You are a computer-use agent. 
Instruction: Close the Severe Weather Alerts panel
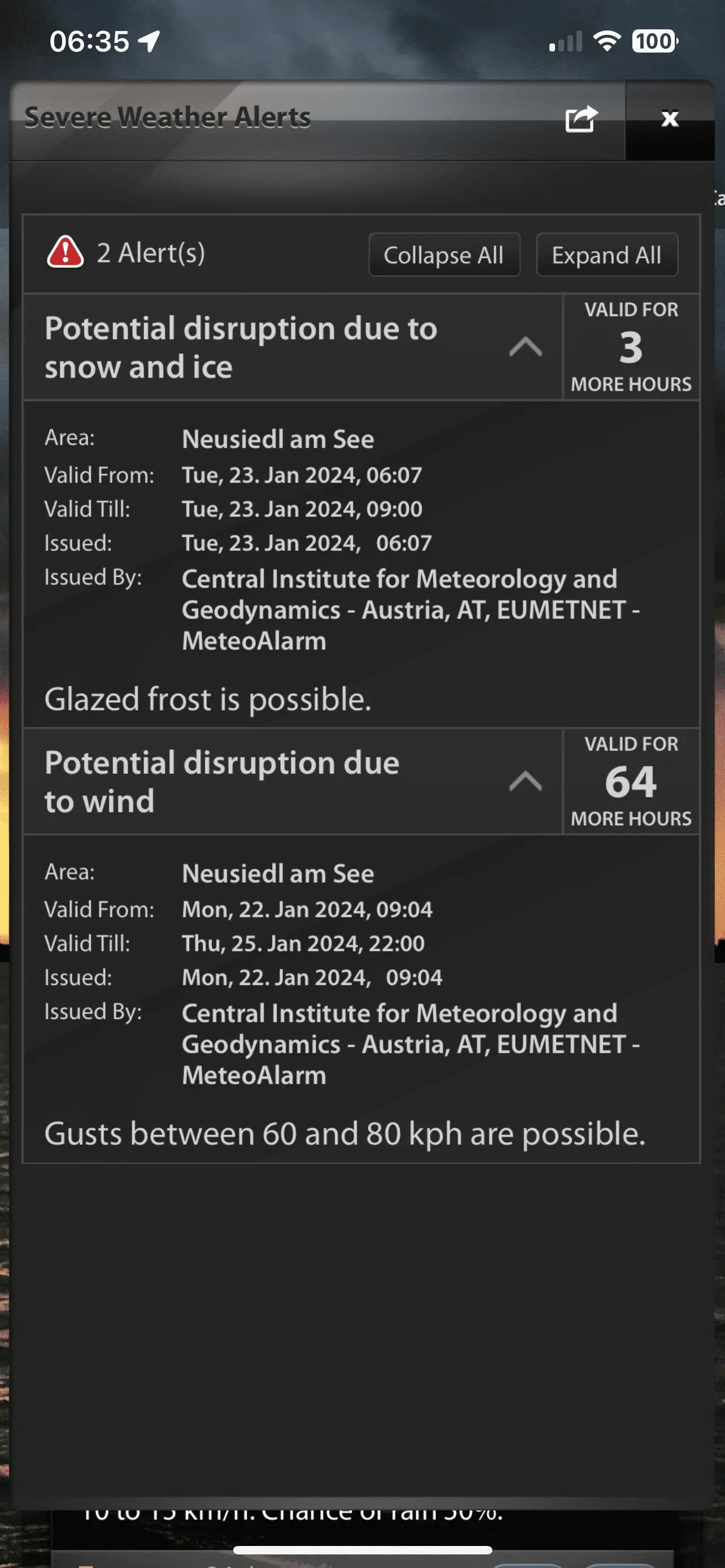670,119
